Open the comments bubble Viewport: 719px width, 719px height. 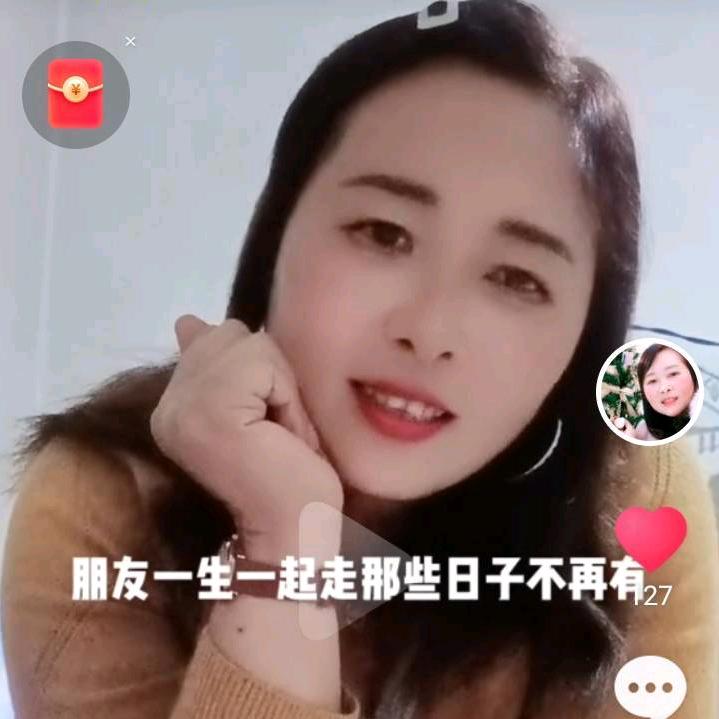651,688
